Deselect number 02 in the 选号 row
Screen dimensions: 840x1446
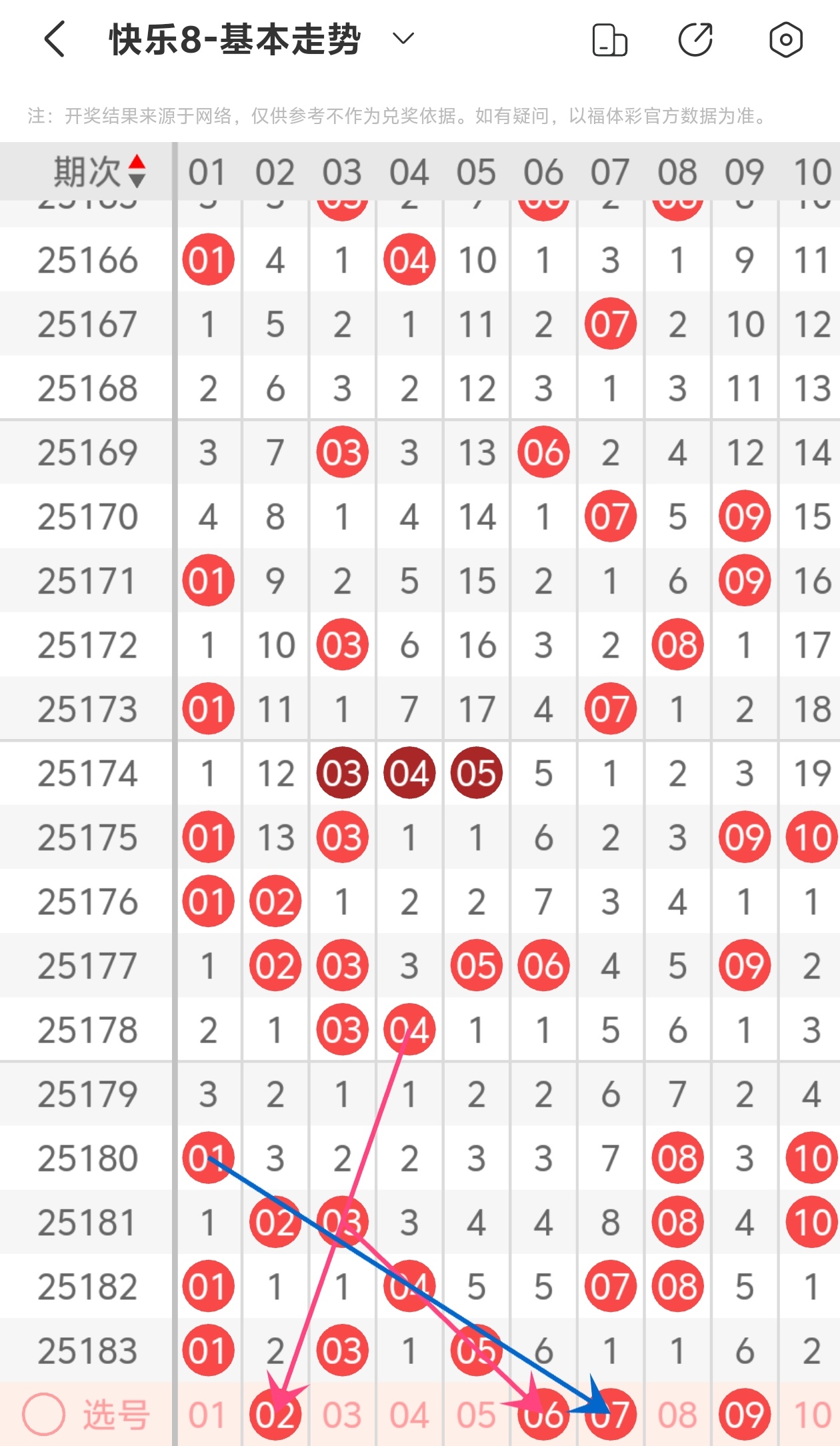275,1415
